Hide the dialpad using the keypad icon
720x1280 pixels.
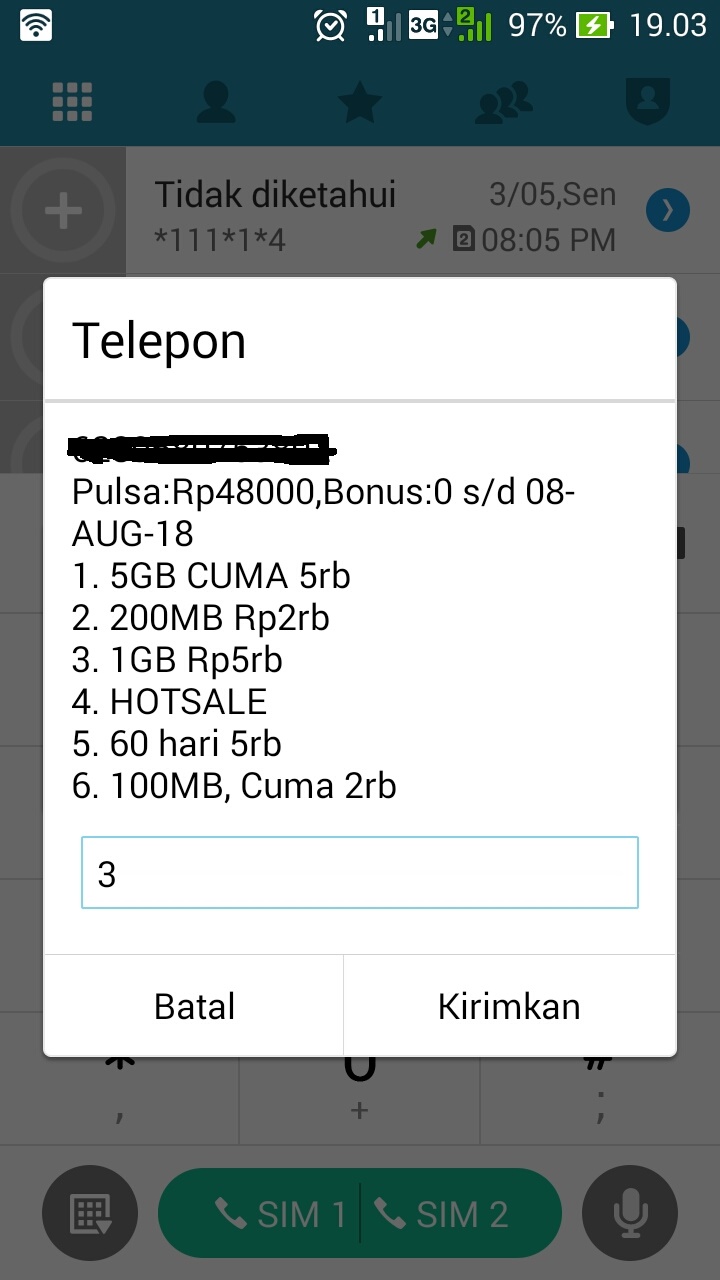pos(90,1212)
